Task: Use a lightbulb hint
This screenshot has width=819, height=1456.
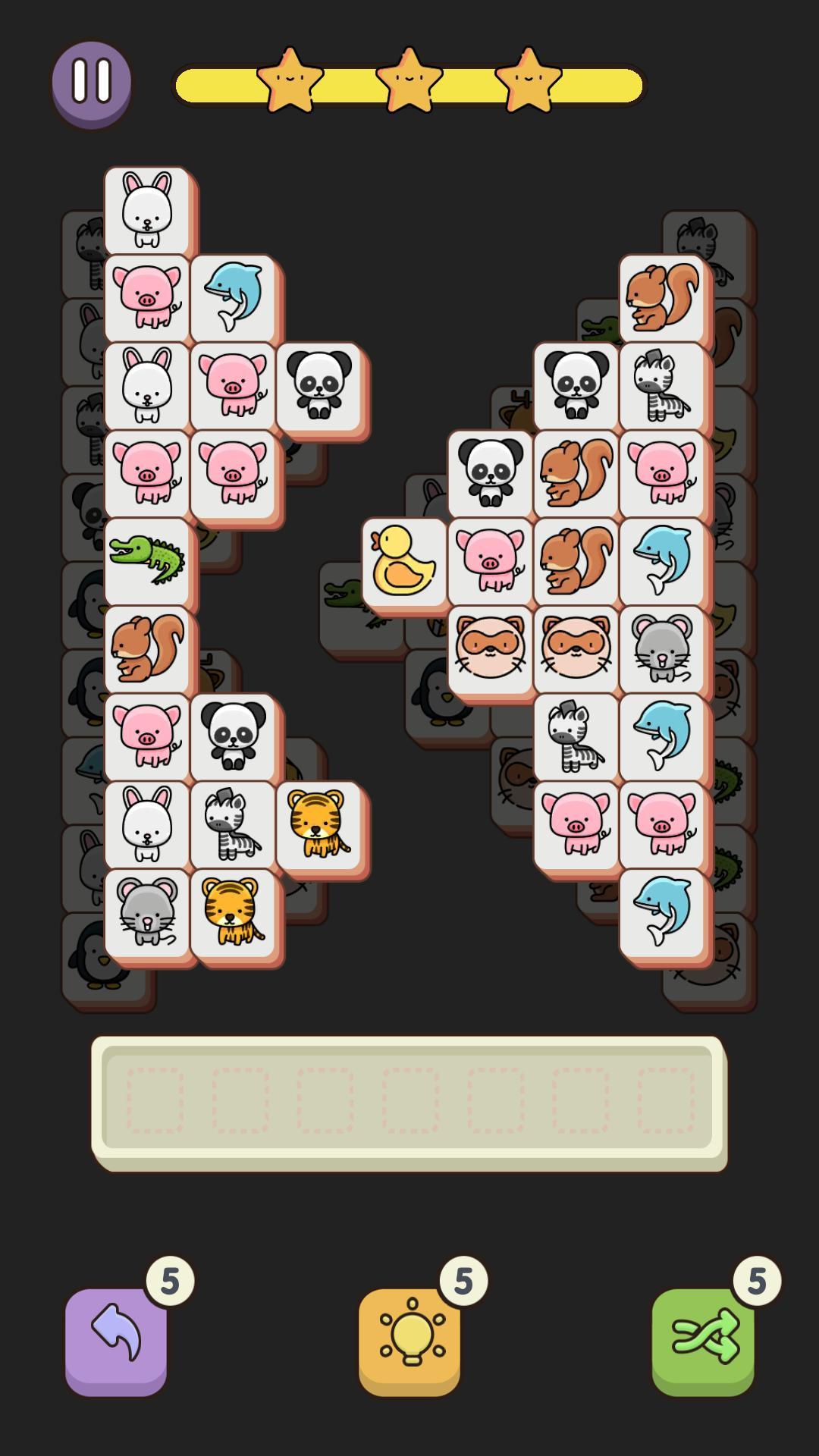Action: coord(409,1341)
